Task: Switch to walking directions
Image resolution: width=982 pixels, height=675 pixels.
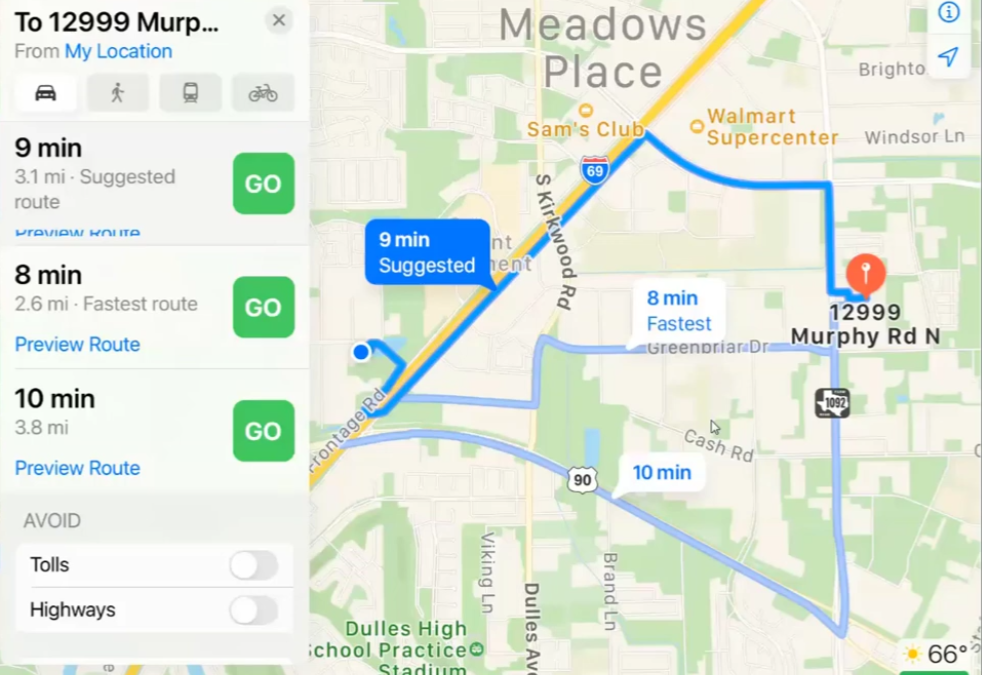Action: [118, 93]
